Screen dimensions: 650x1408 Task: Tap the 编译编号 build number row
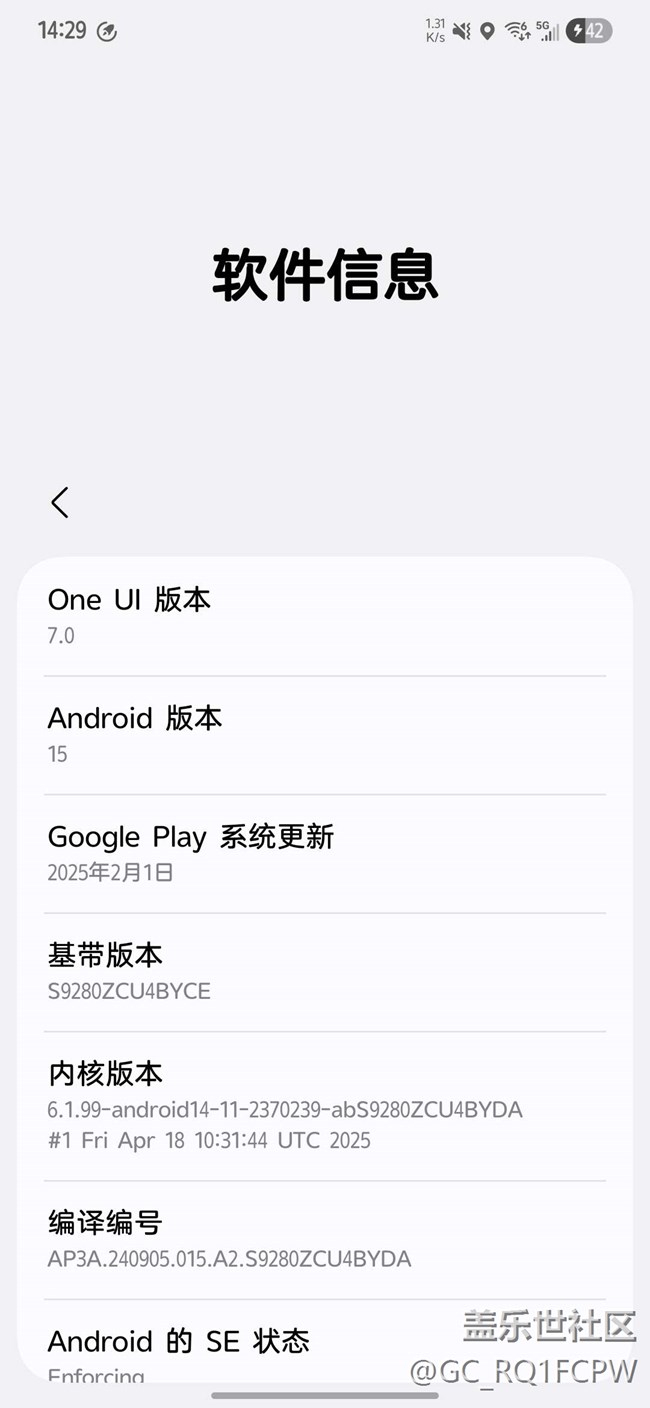click(324, 1239)
